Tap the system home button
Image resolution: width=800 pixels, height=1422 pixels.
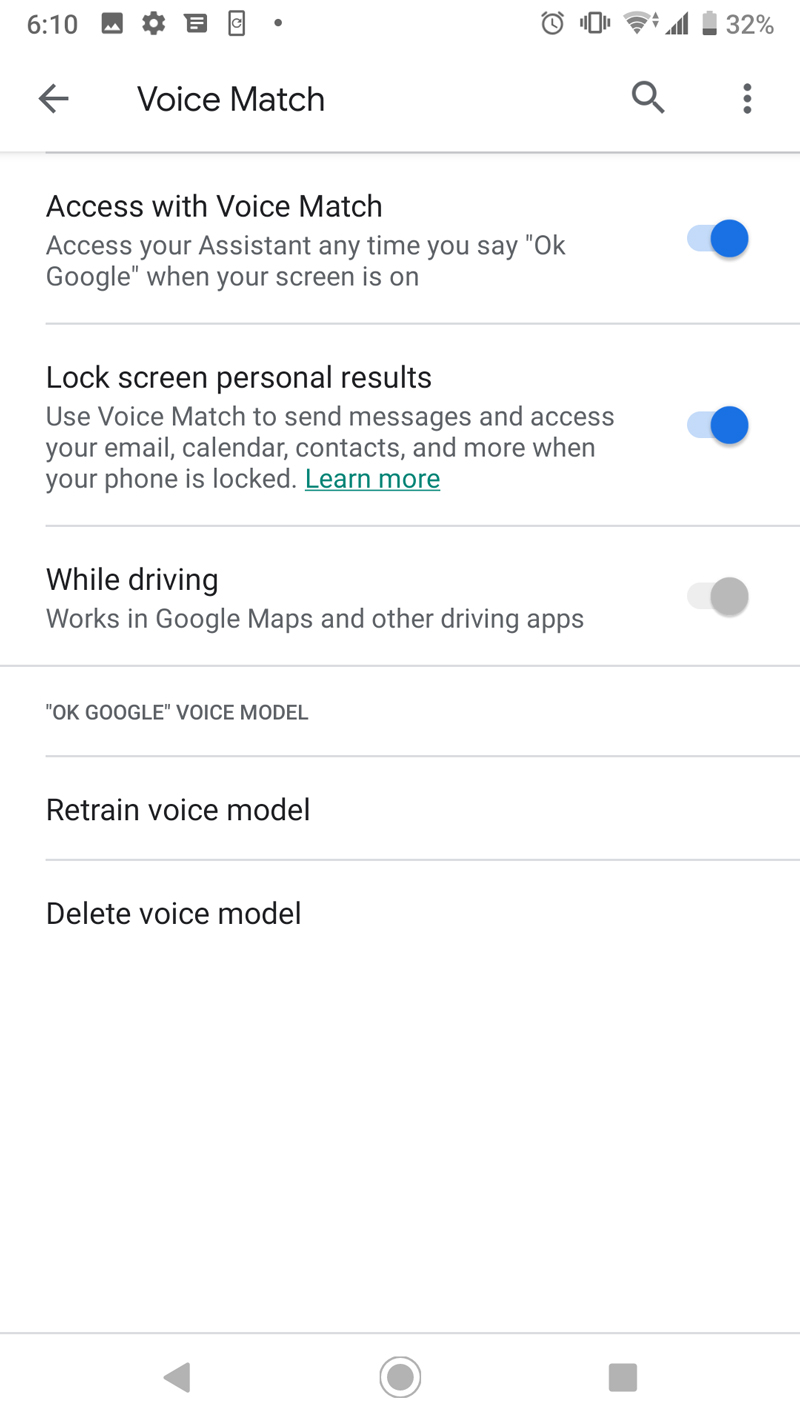[x=400, y=1377]
